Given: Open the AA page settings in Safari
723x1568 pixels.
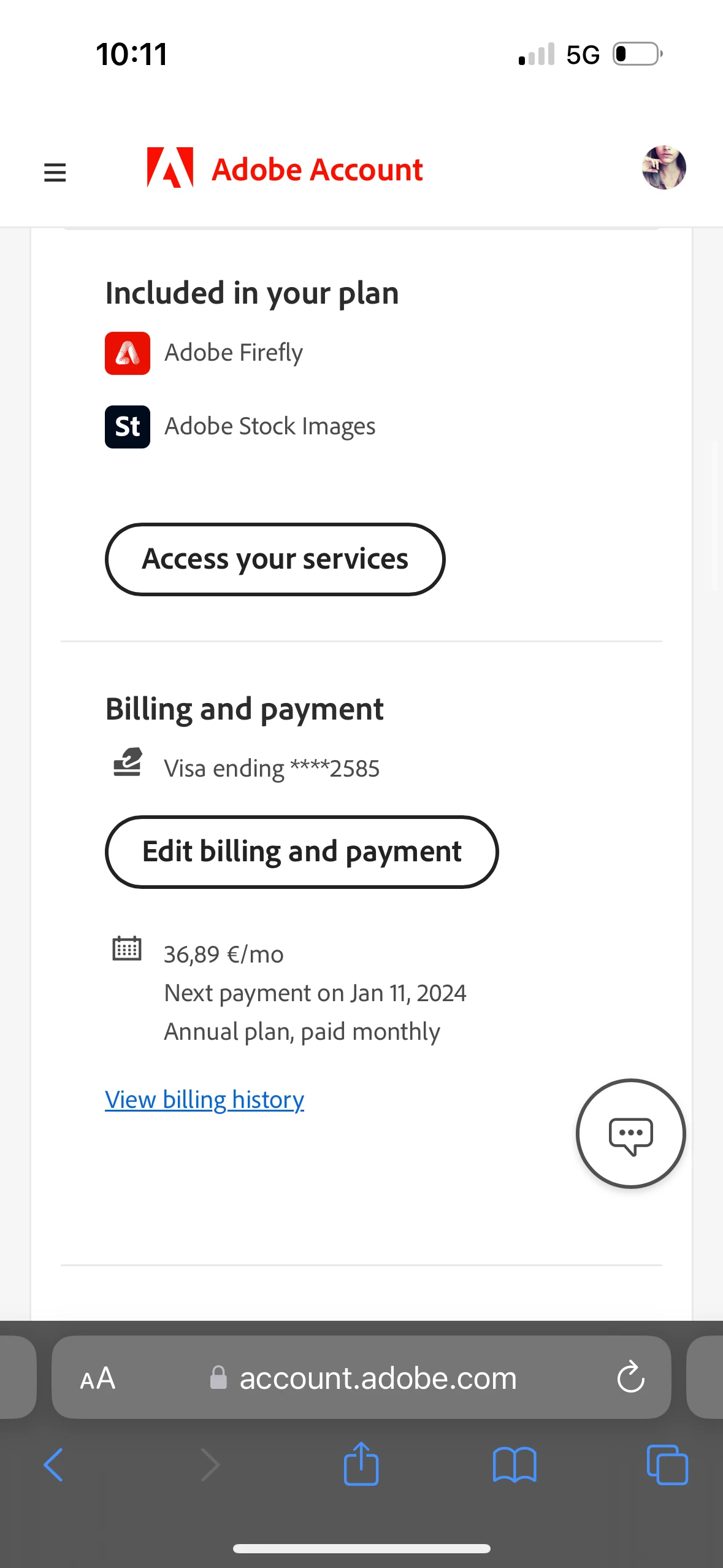Looking at the screenshot, I should coord(98,1378).
